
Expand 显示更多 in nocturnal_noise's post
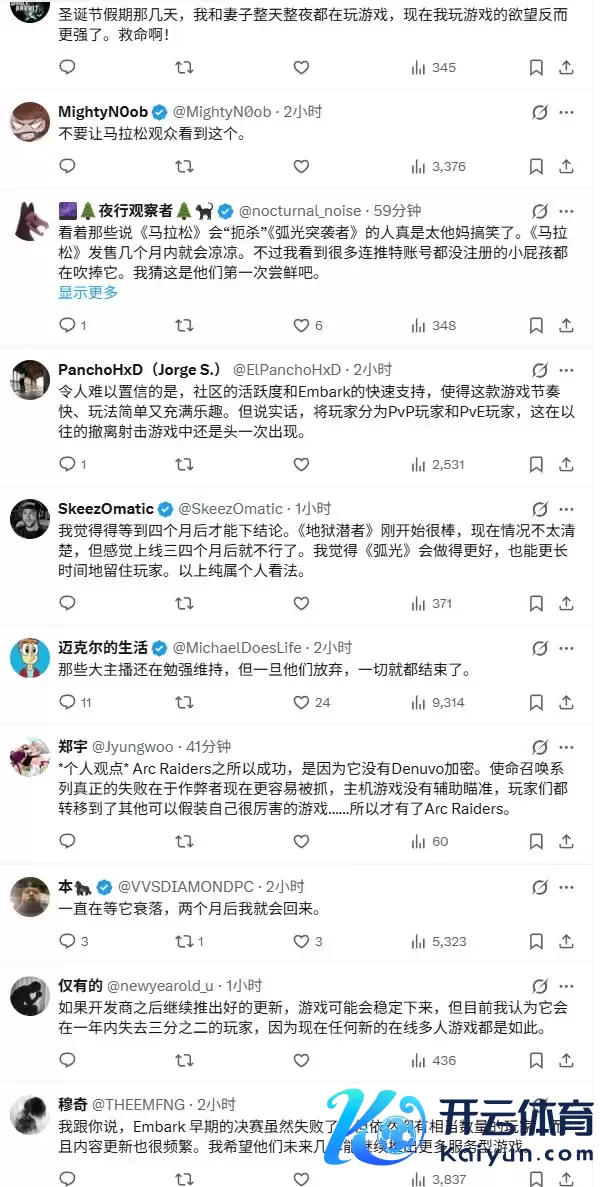click(x=88, y=292)
